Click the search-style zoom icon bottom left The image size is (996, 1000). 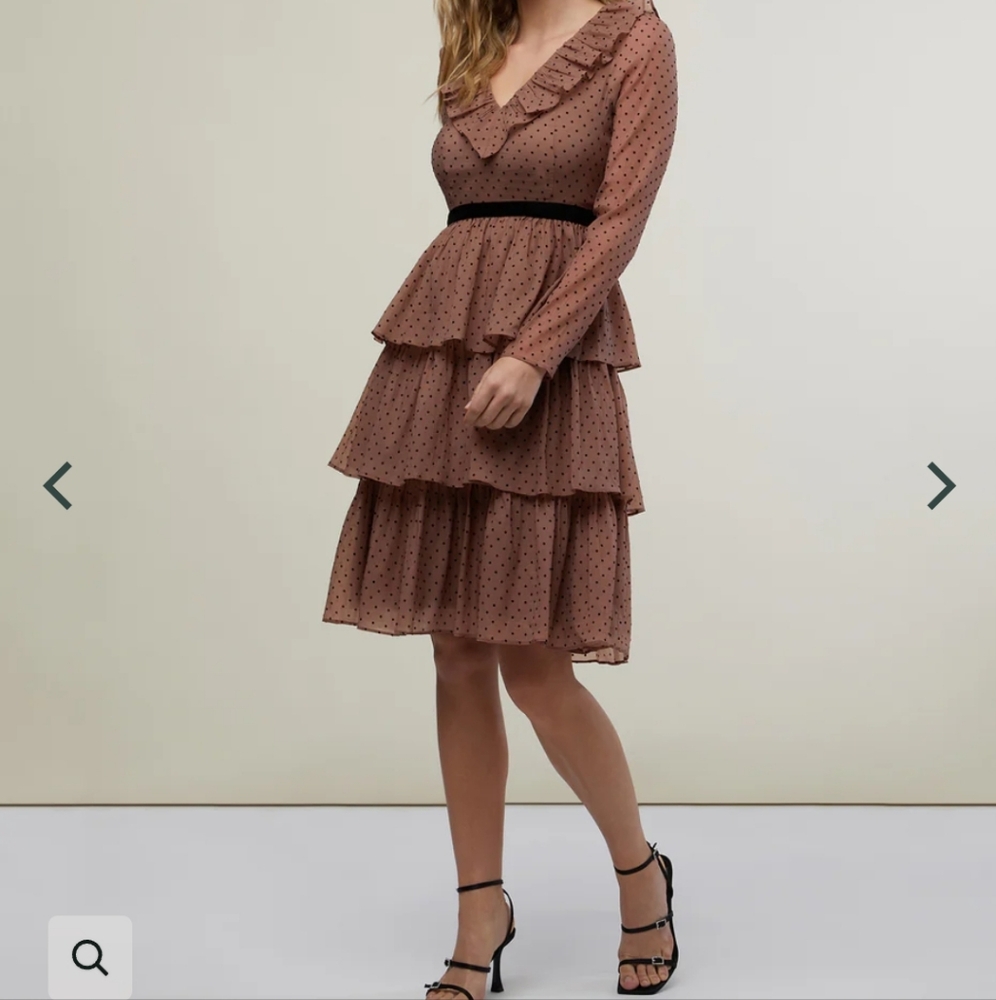[91, 955]
